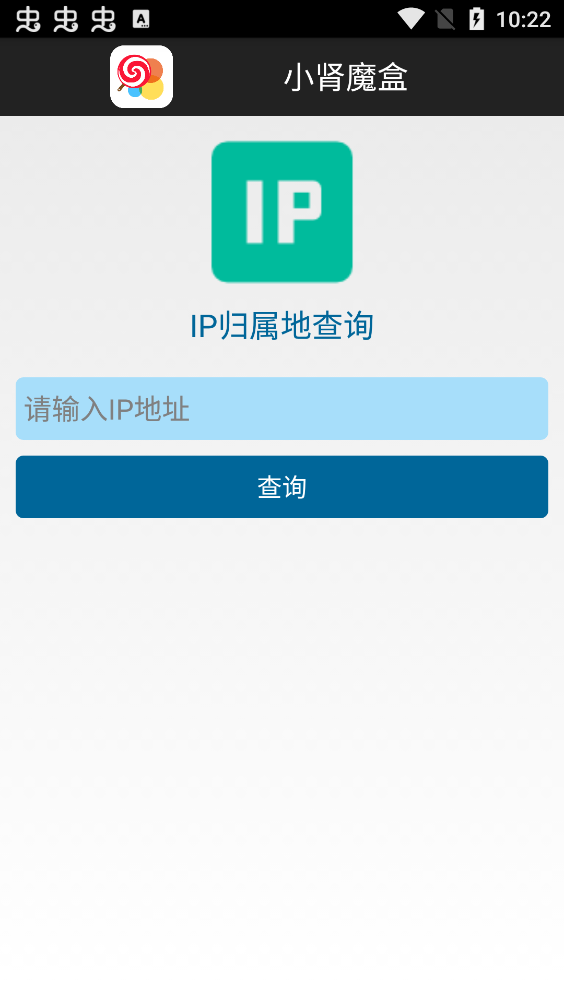Viewport: 564px width, 1002px height.
Task: Tap the 请输入IP地址 input field
Action: coord(282,408)
